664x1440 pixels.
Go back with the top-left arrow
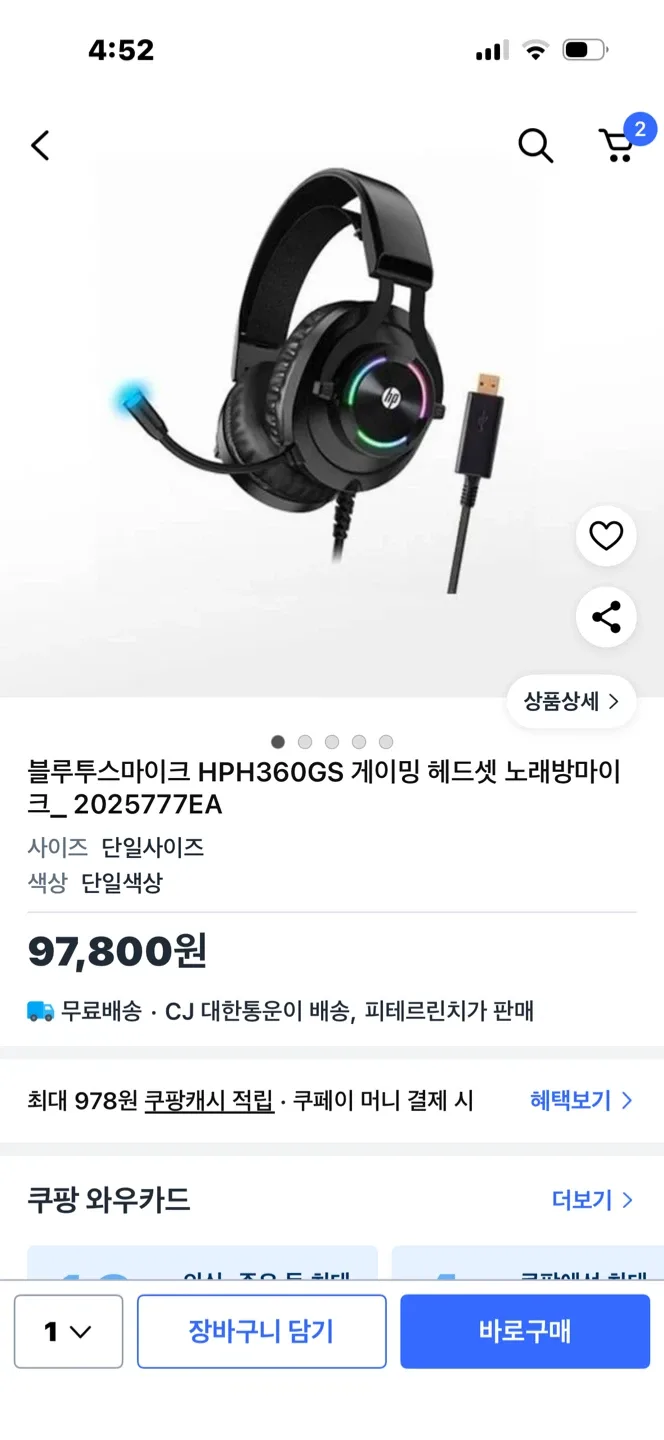click(x=40, y=146)
